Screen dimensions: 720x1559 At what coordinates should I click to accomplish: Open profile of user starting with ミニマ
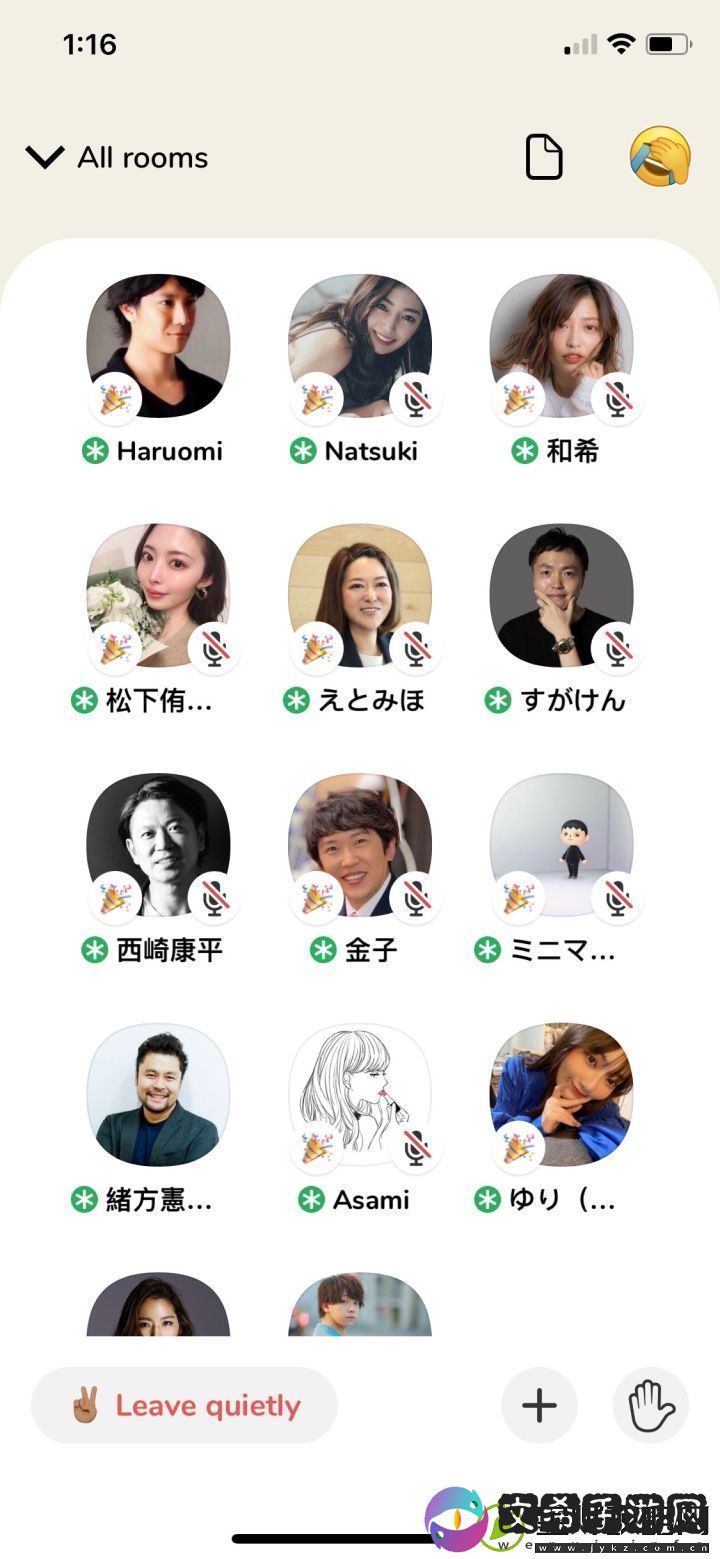pyautogui.click(x=561, y=845)
